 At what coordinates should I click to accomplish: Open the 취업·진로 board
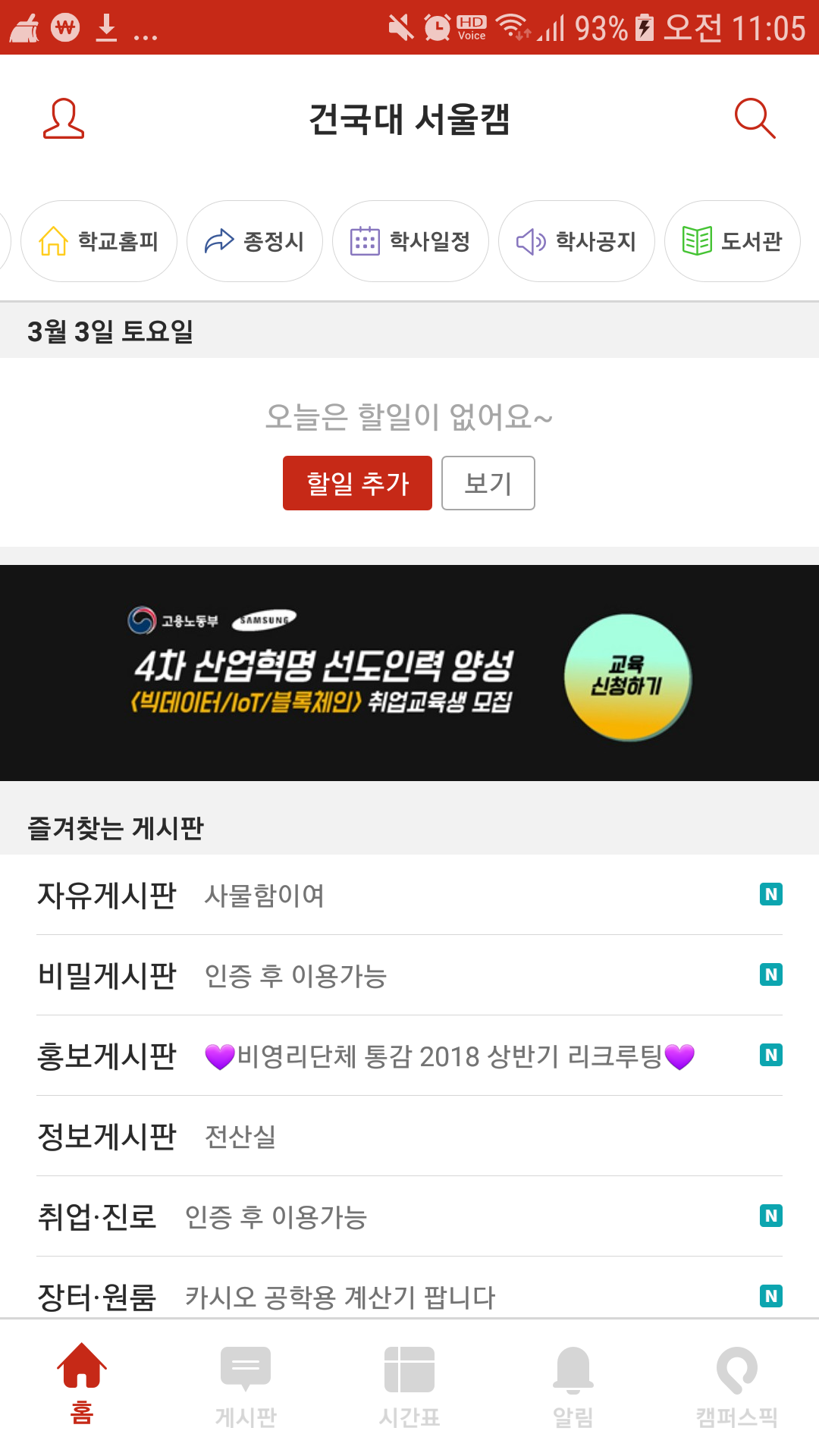coord(409,1216)
